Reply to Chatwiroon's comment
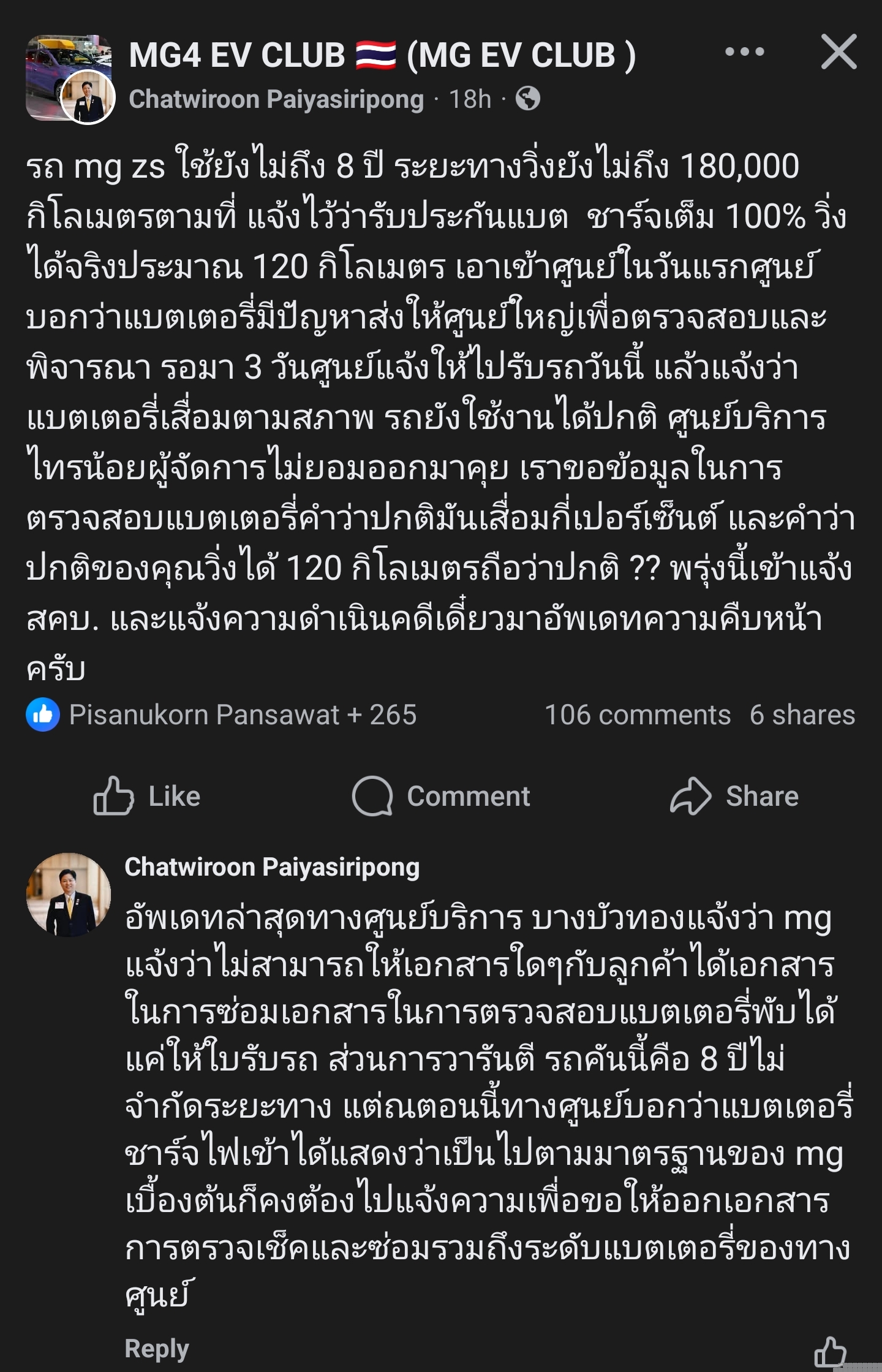The width and height of the screenshot is (882, 1372). click(x=157, y=1348)
